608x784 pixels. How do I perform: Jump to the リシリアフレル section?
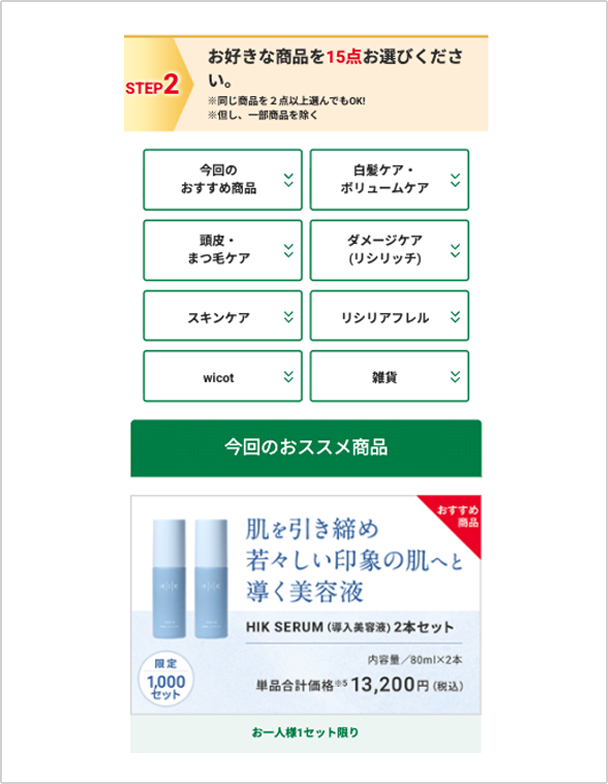click(x=389, y=317)
